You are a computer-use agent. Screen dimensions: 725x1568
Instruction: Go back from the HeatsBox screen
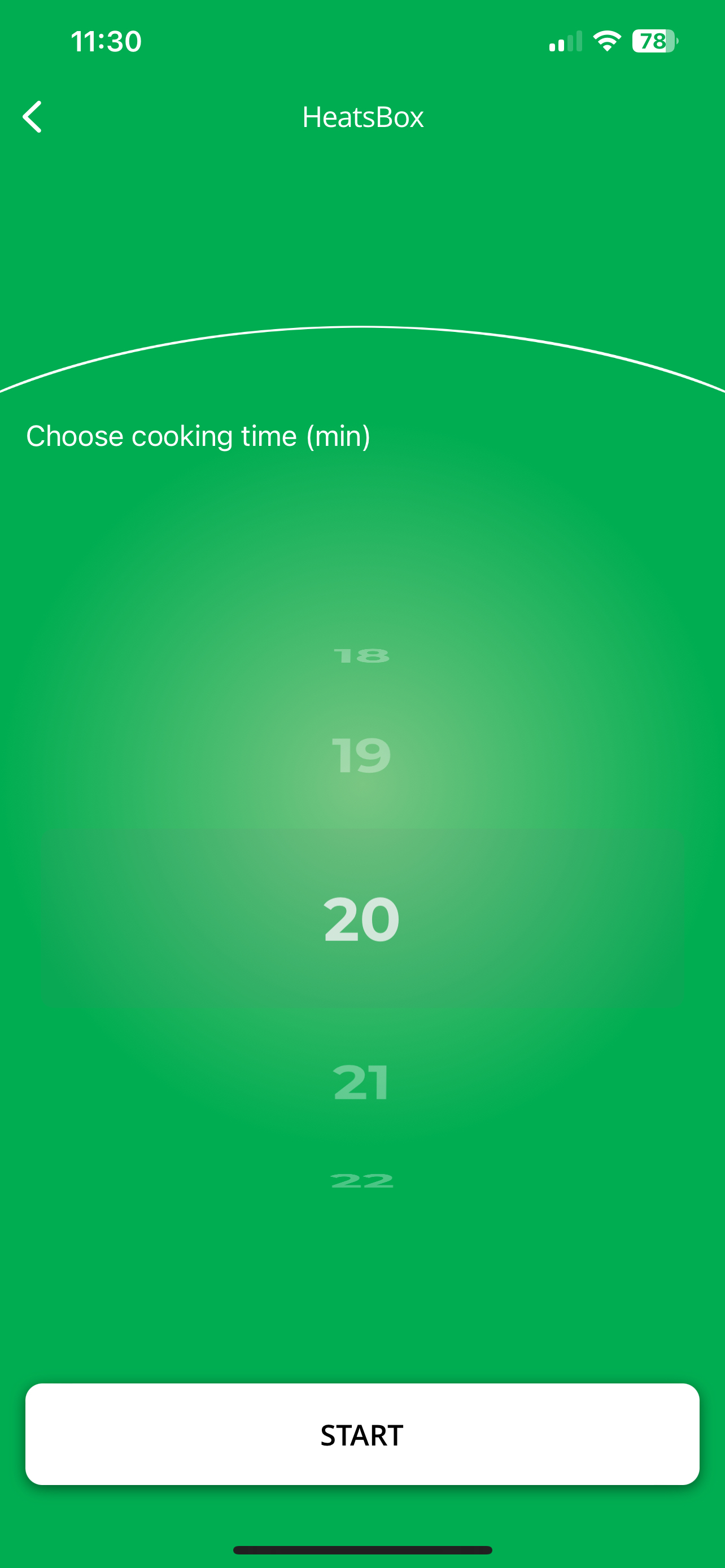33,117
